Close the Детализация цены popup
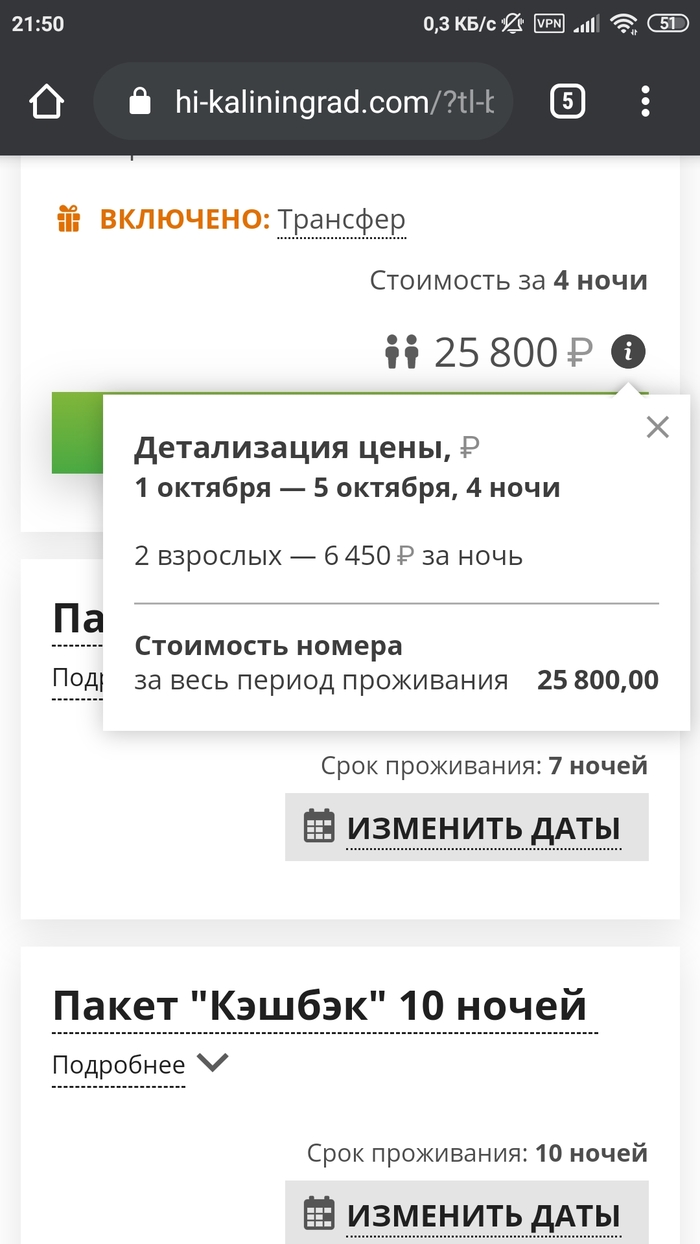Image resolution: width=700 pixels, height=1244 pixels. pyautogui.click(x=657, y=427)
